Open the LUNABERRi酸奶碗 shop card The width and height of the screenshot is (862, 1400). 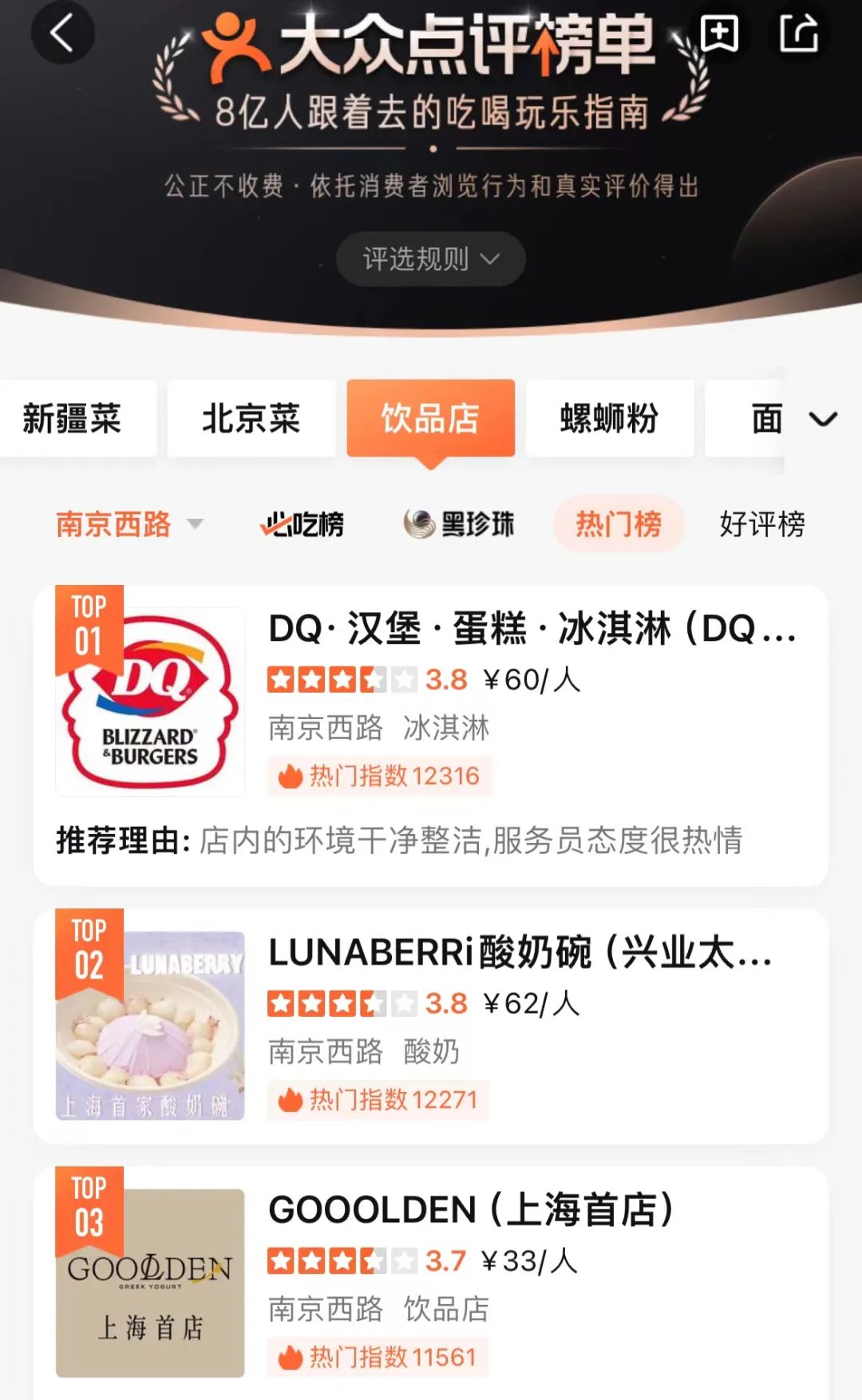pyautogui.click(x=519, y=953)
